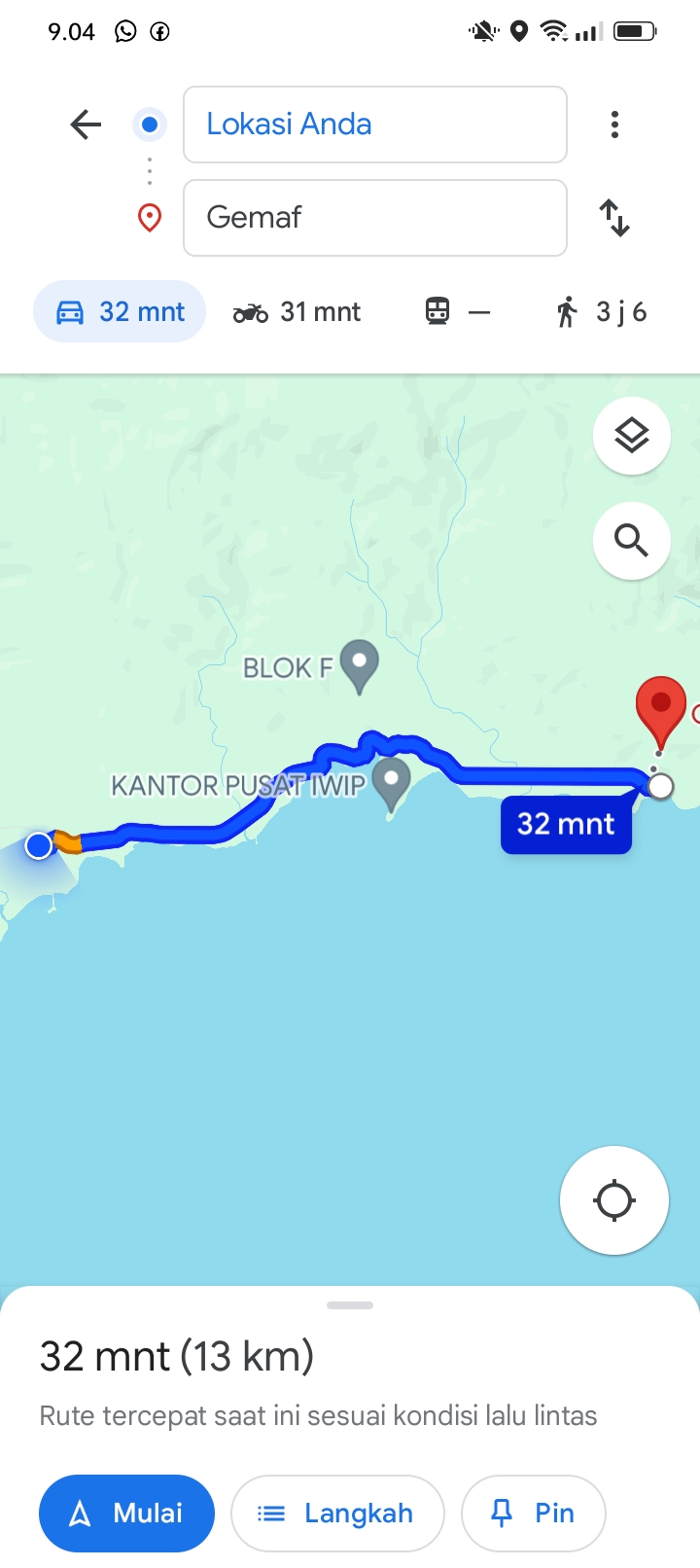The height and width of the screenshot is (1568, 700).
Task: Open the map layers button
Action: click(x=632, y=436)
